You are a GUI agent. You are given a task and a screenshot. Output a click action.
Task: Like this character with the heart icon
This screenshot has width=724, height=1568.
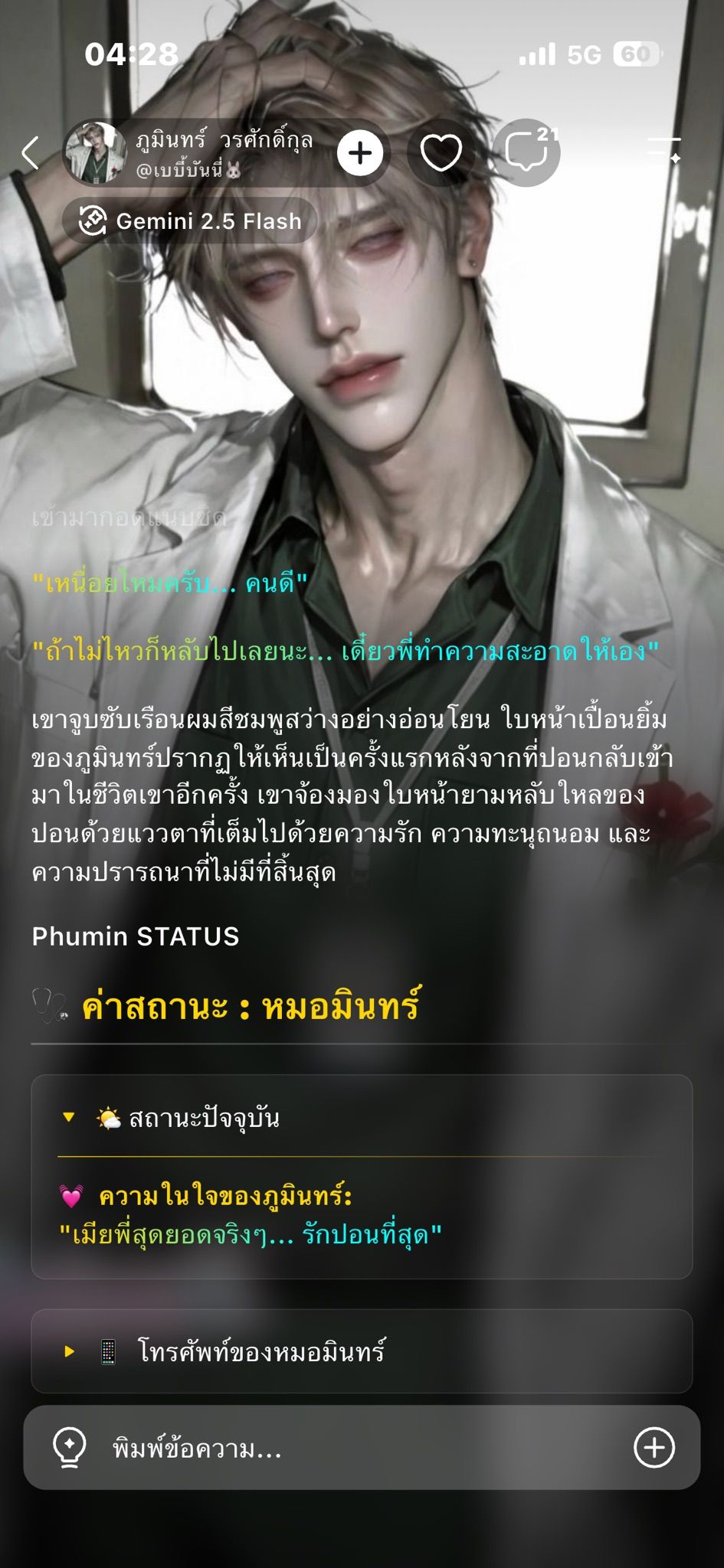441,153
